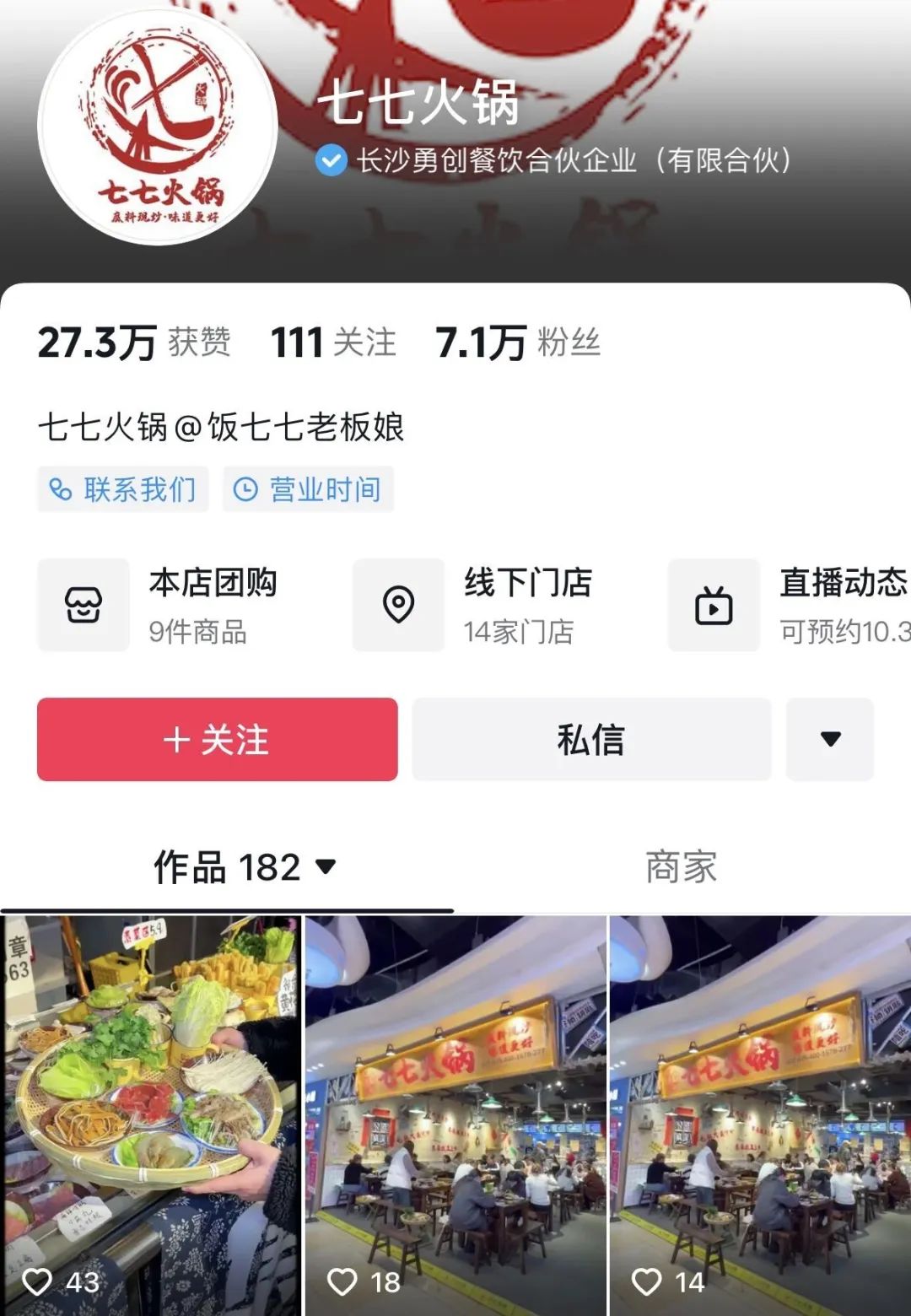Open the vegetable platter video with 43 likes
Viewport: 911px width, 1316px height.
click(151, 1114)
